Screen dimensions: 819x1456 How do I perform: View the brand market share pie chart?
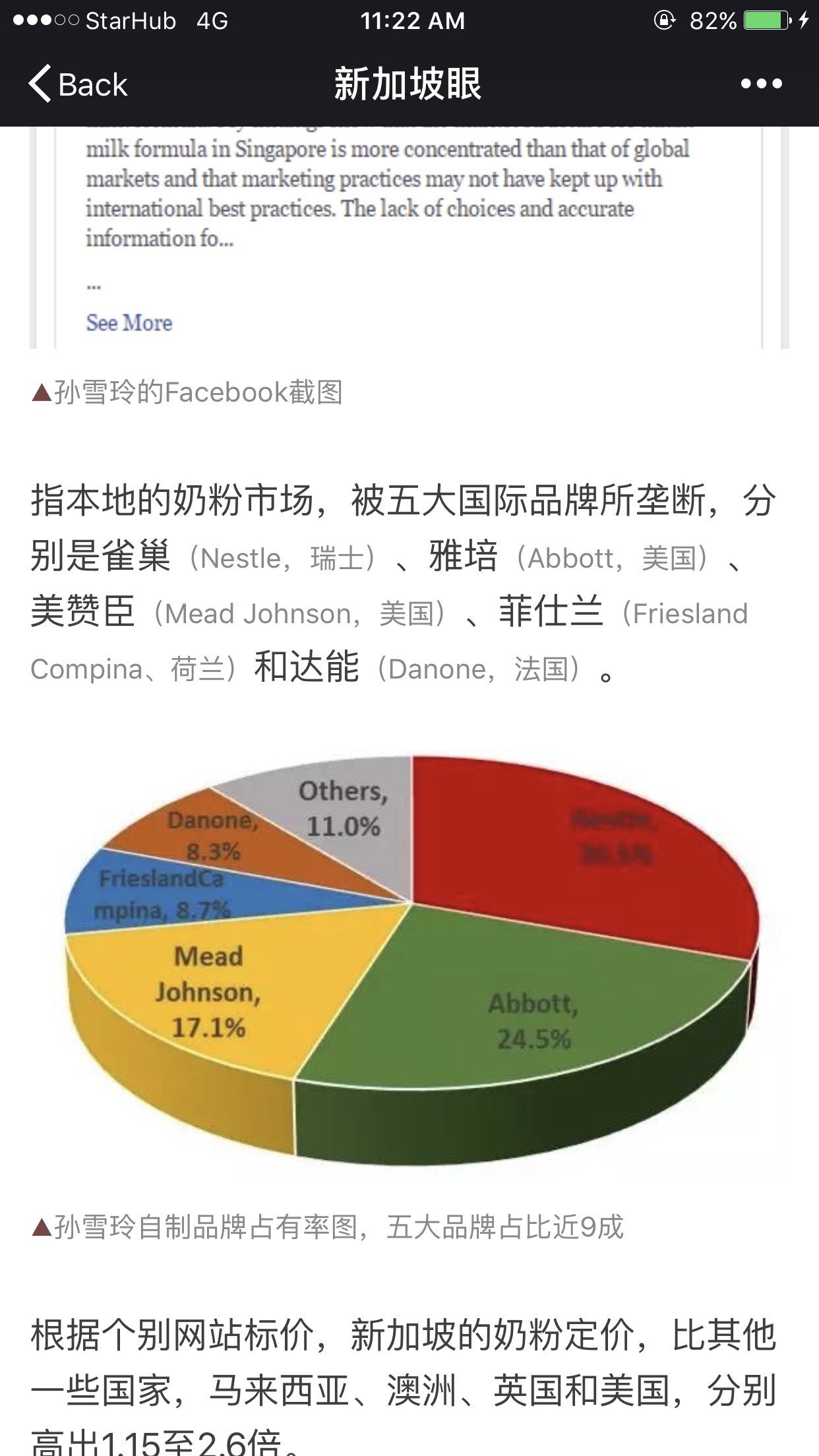(x=411, y=956)
